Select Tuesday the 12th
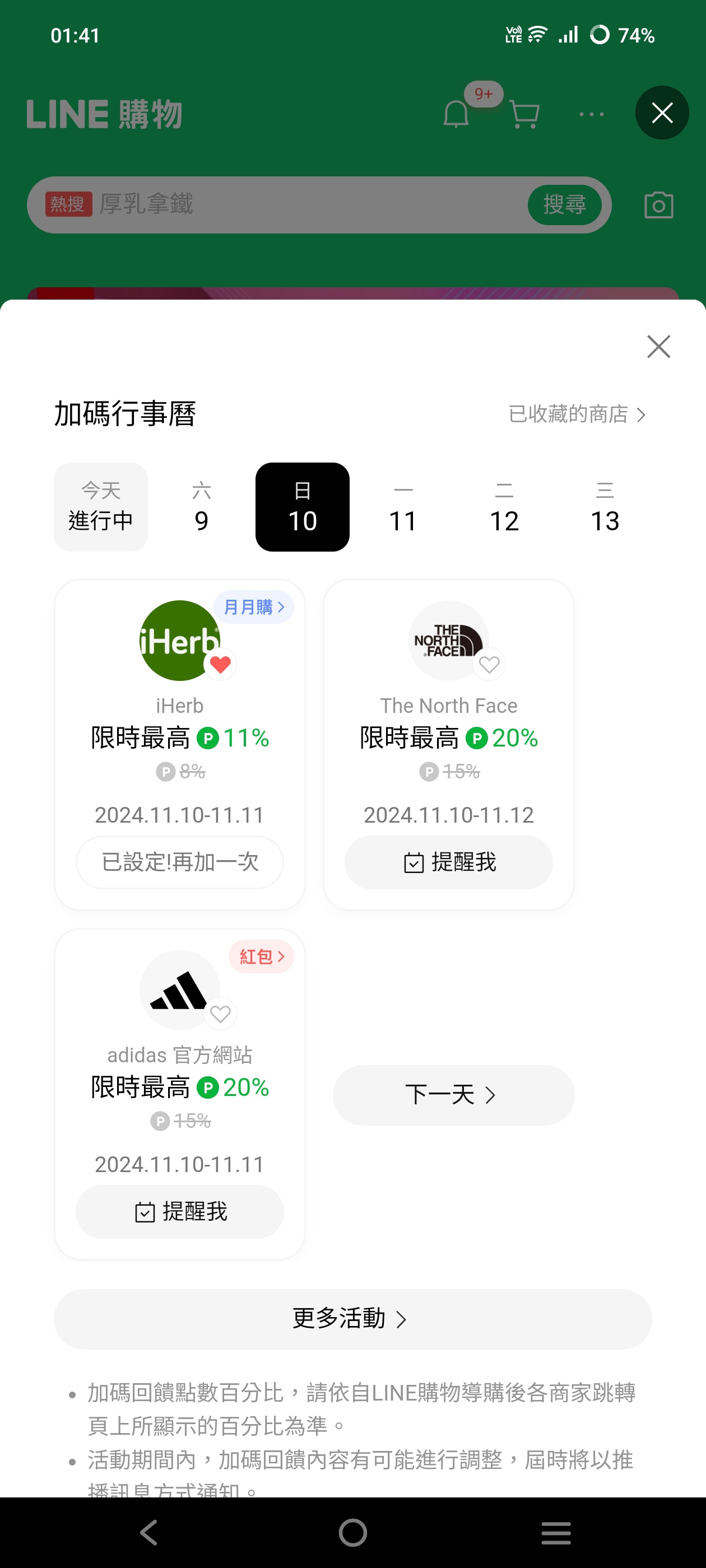706x1568 pixels. 504,506
